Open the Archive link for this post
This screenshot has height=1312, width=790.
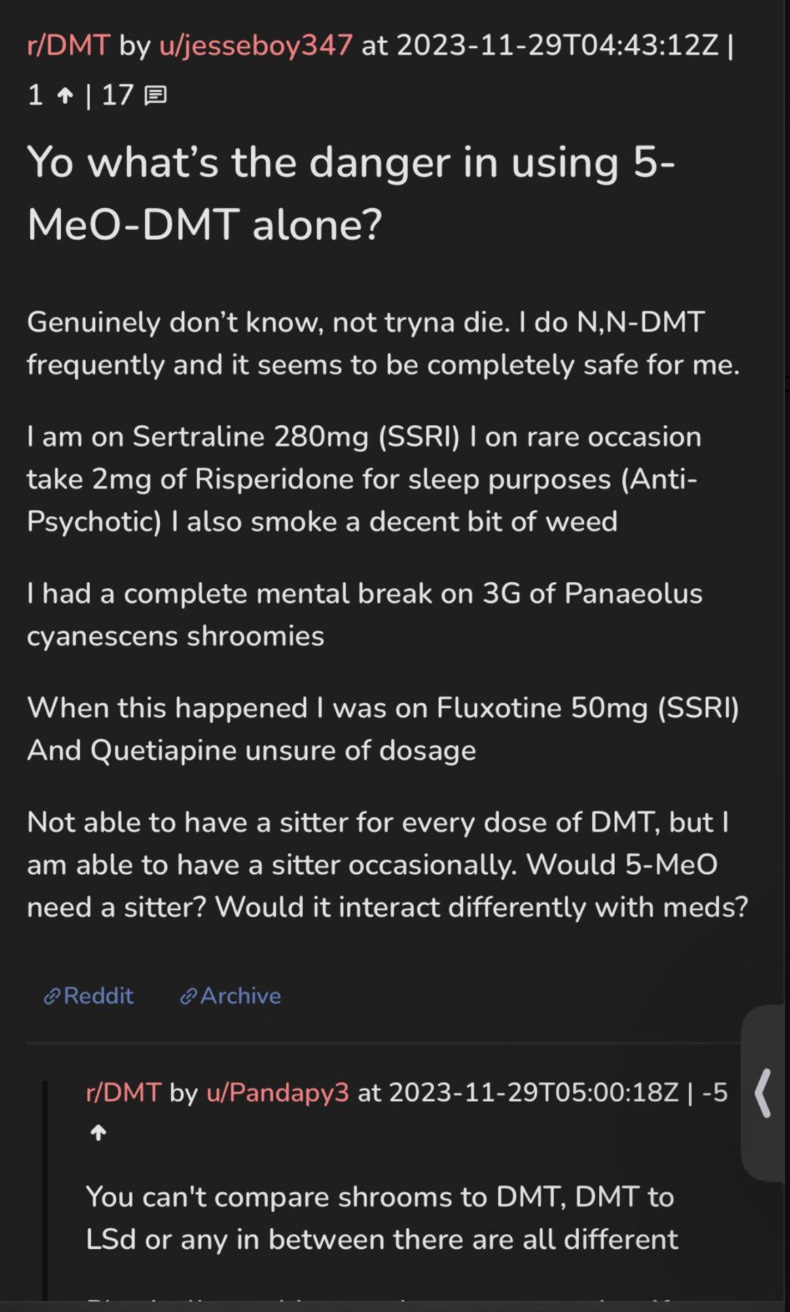[231, 996]
